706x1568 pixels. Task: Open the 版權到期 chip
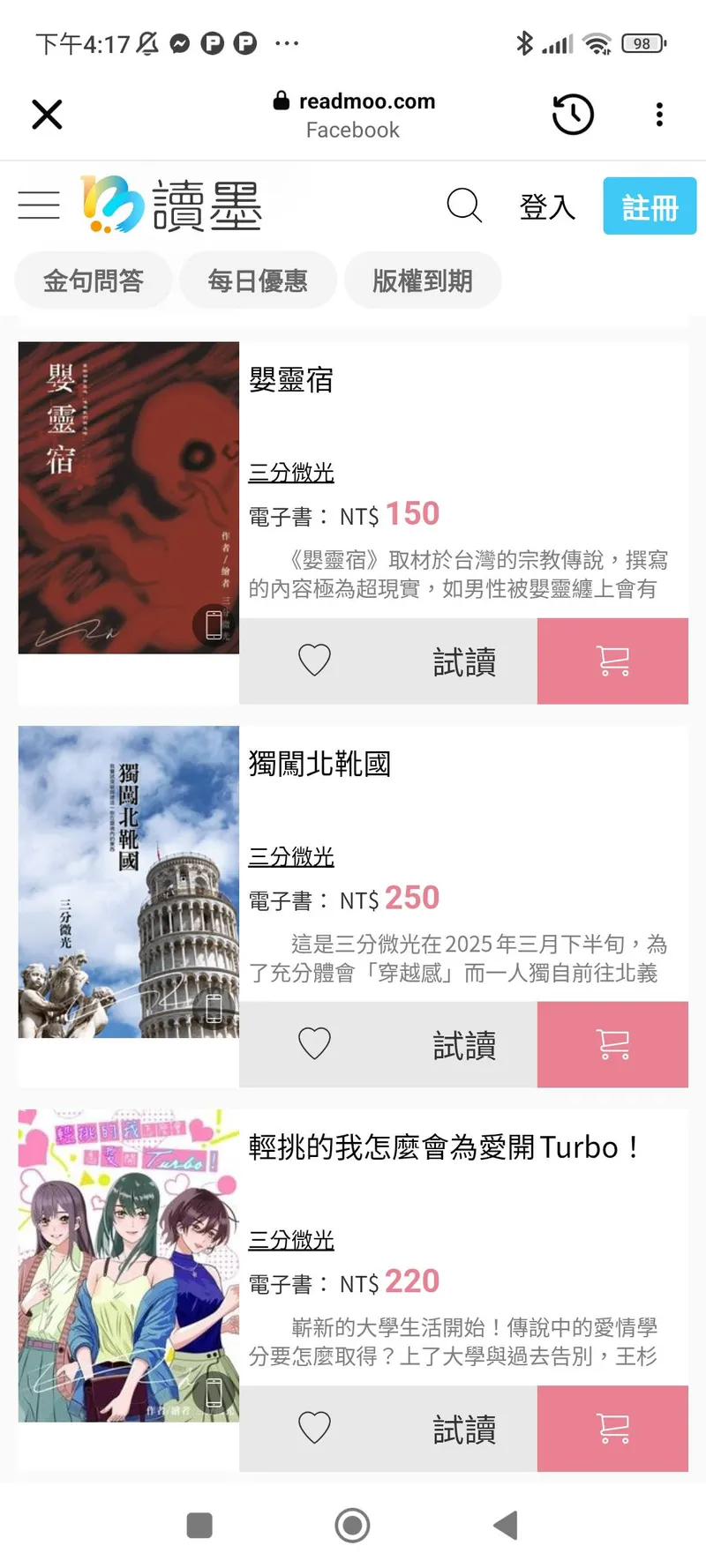(423, 280)
